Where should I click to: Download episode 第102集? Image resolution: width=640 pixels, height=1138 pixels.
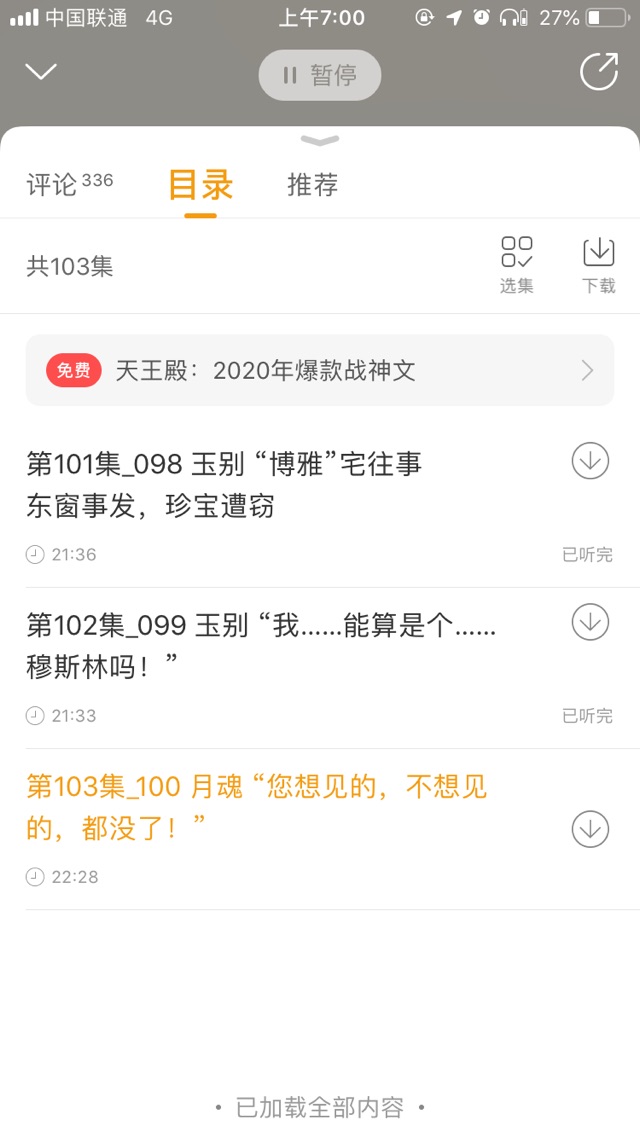590,622
